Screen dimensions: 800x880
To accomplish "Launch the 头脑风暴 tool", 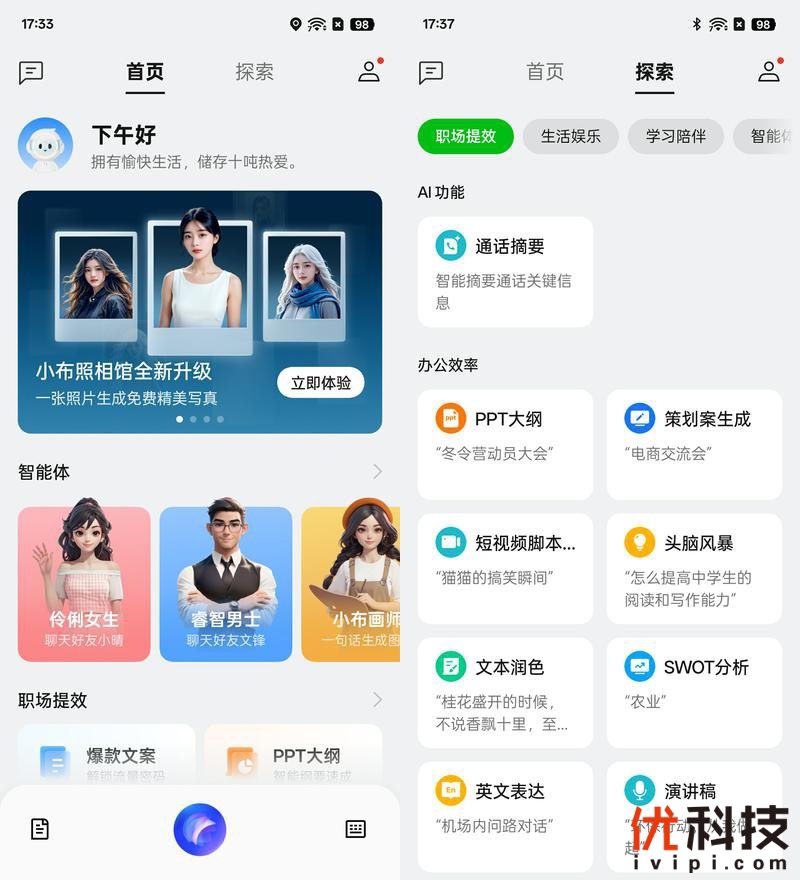I will tap(694, 568).
